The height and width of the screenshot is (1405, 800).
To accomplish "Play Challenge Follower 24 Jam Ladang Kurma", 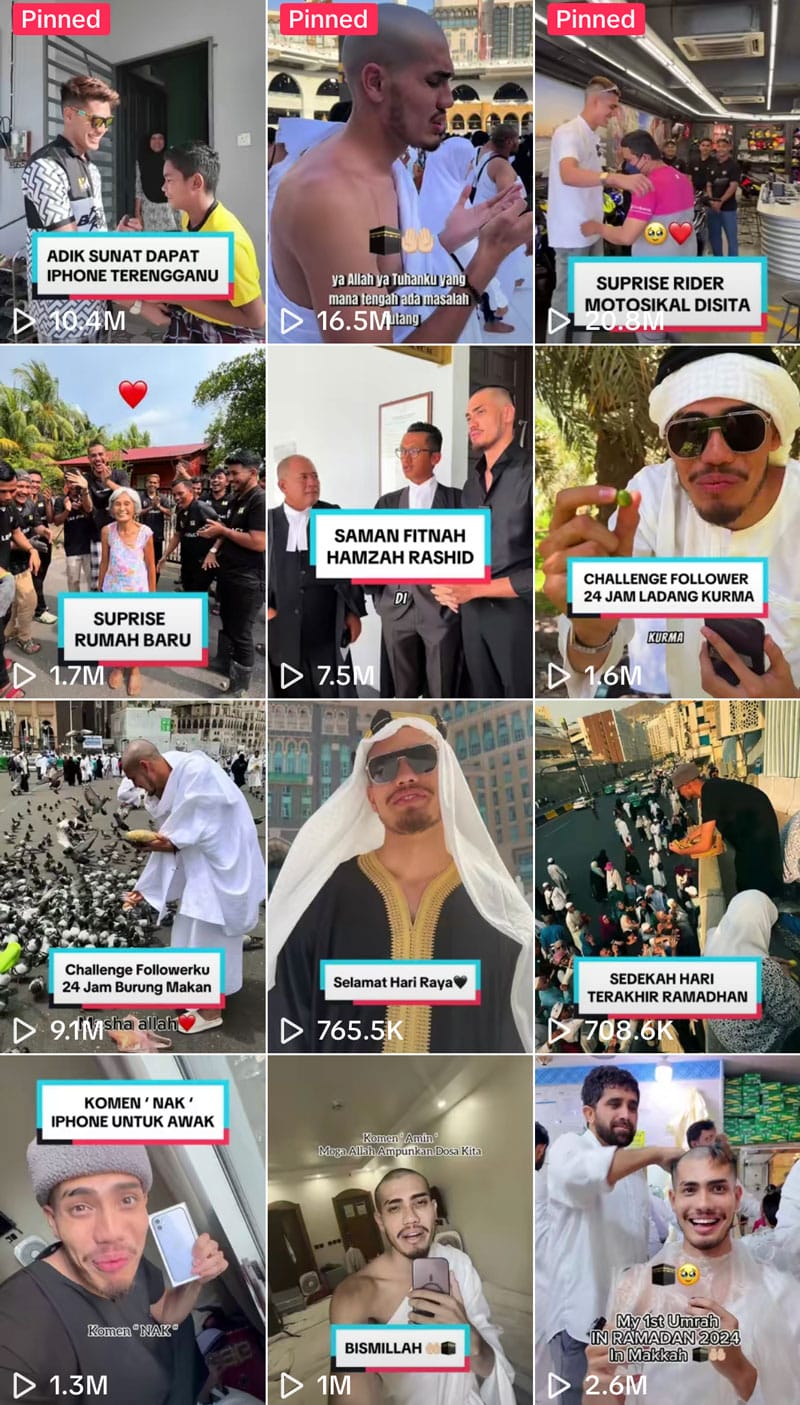I will (x=667, y=522).
